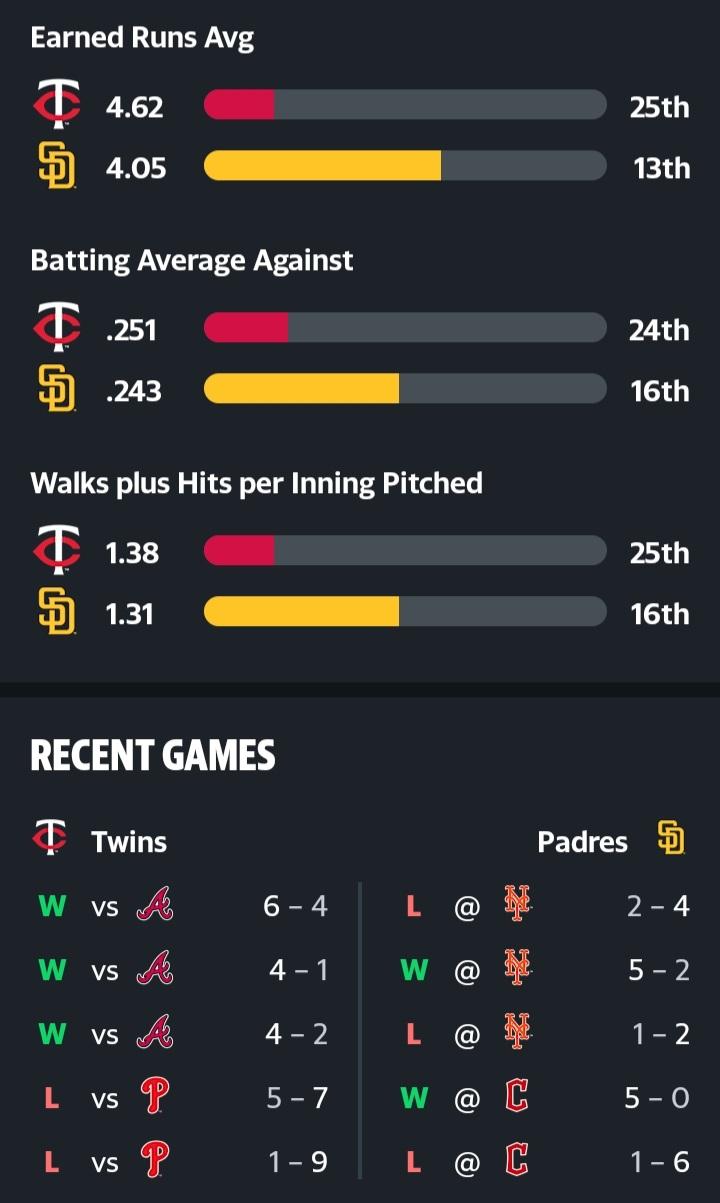Open the Twins 5 – 7 loss vs Phillies
The image size is (720, 1203).
coord(180,1098)
